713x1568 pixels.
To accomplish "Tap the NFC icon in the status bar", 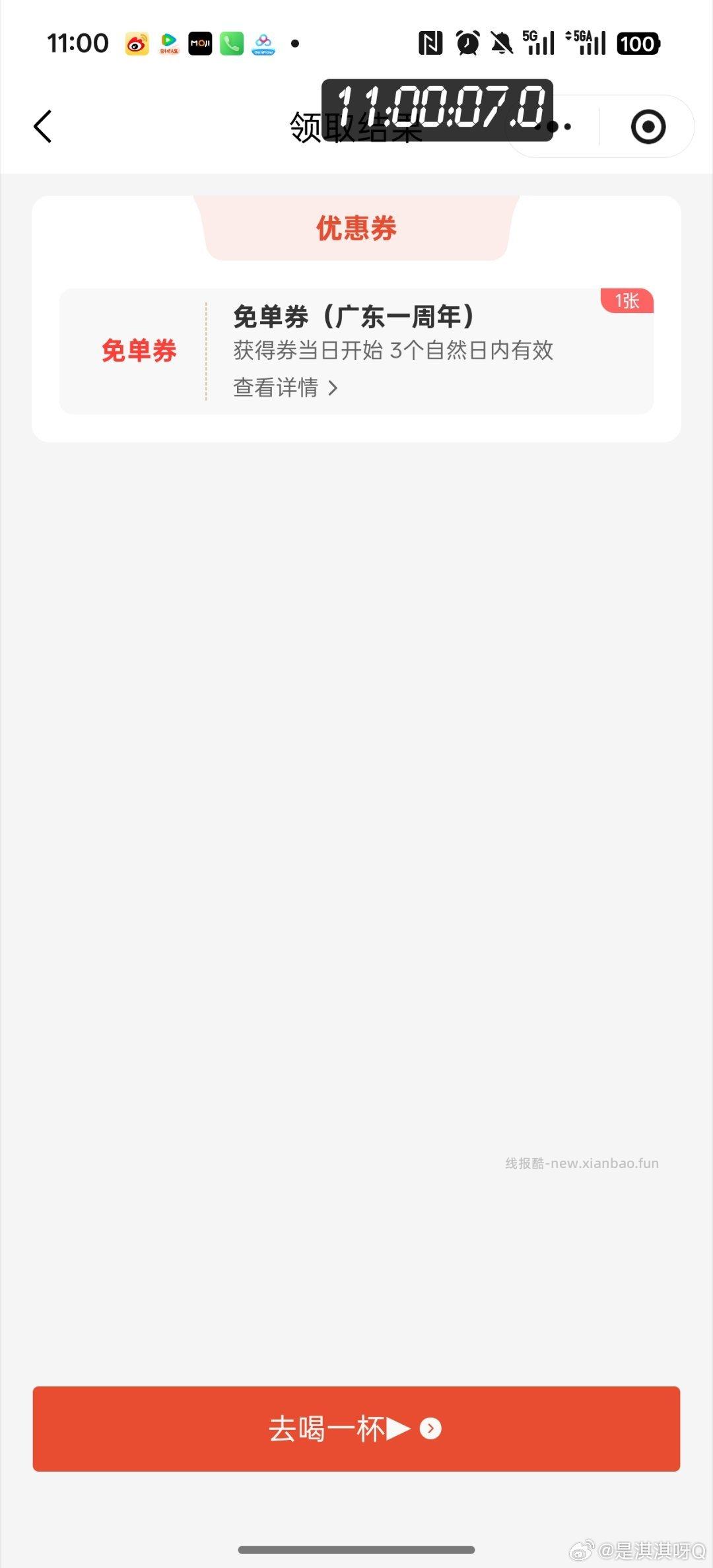I will [432, 42].
